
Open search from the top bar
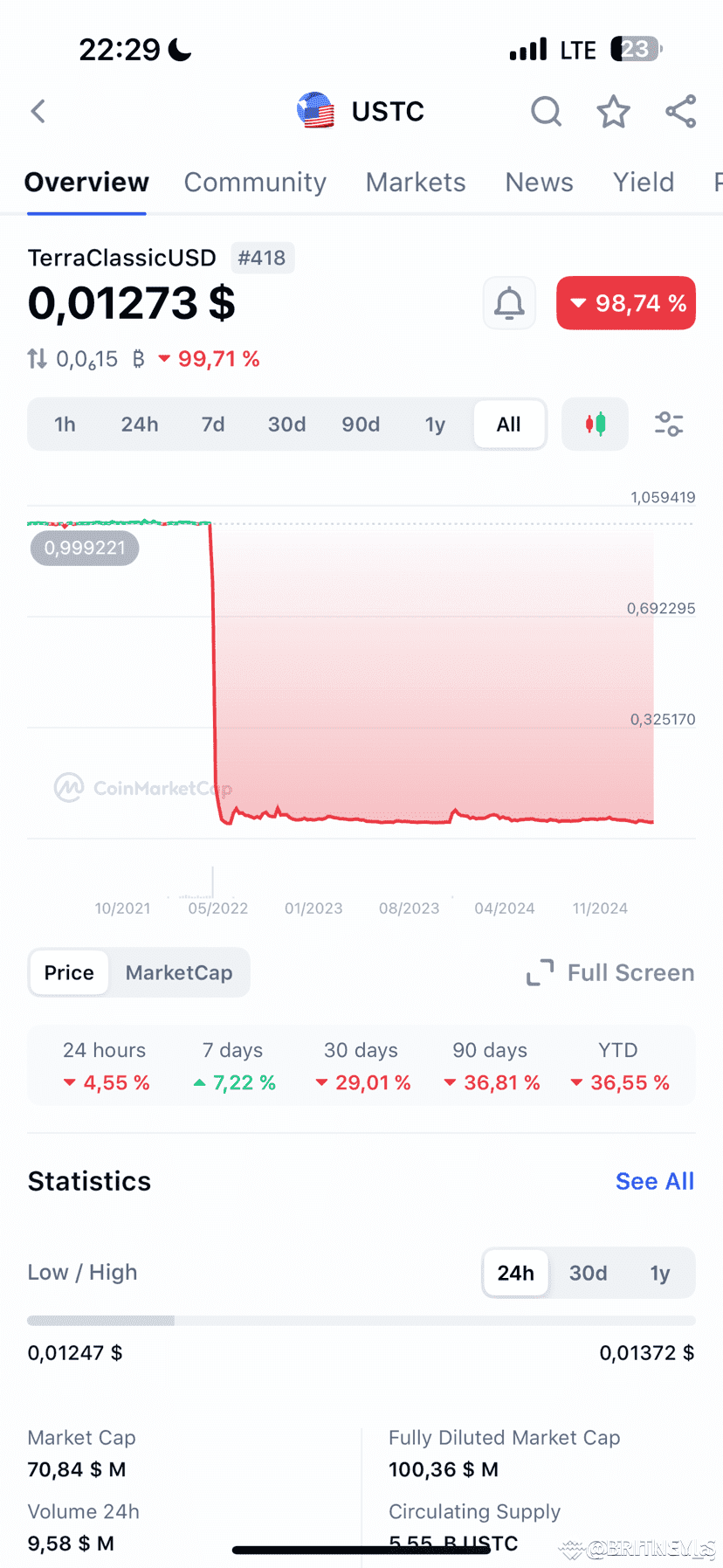pyautogui.click(x=547, y=111)
